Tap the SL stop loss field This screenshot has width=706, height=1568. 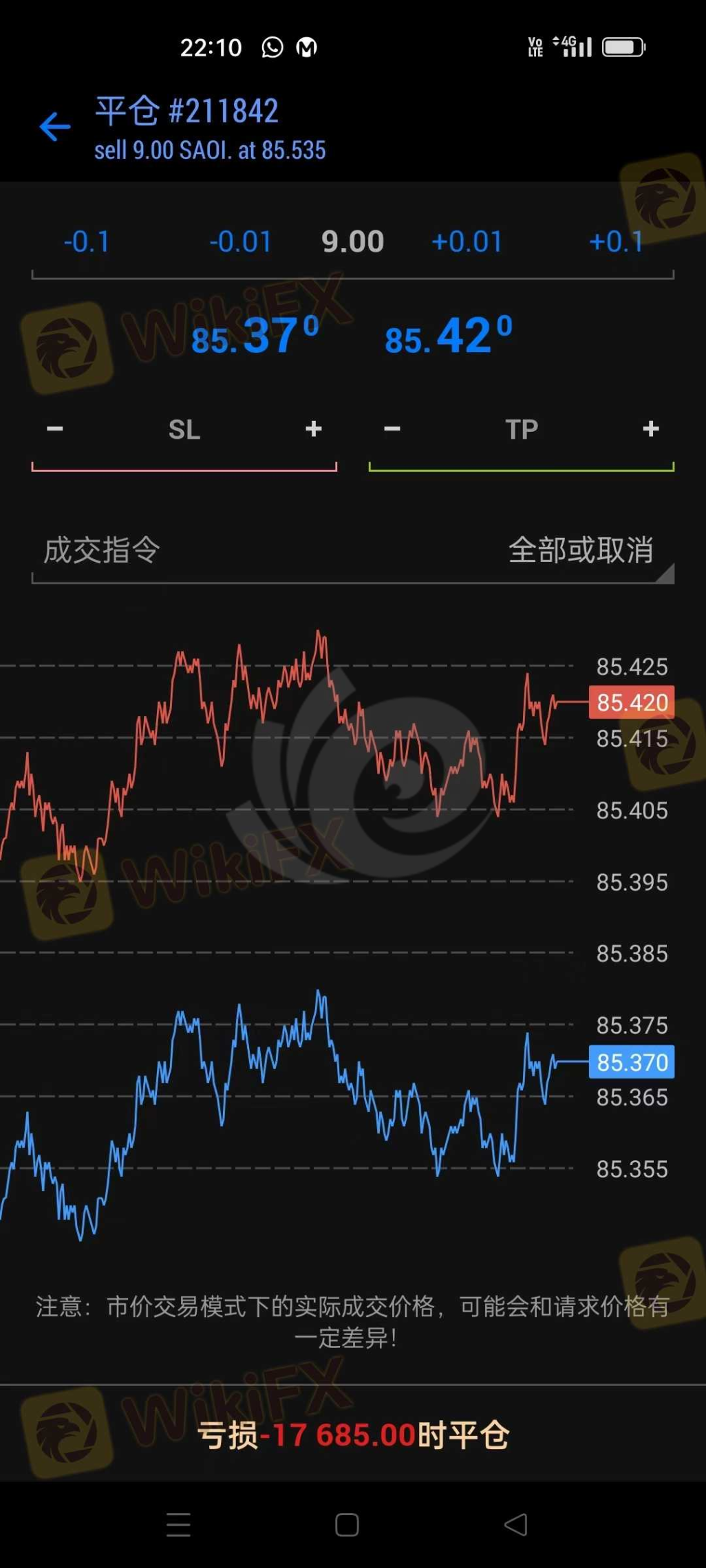coord(184,430)
